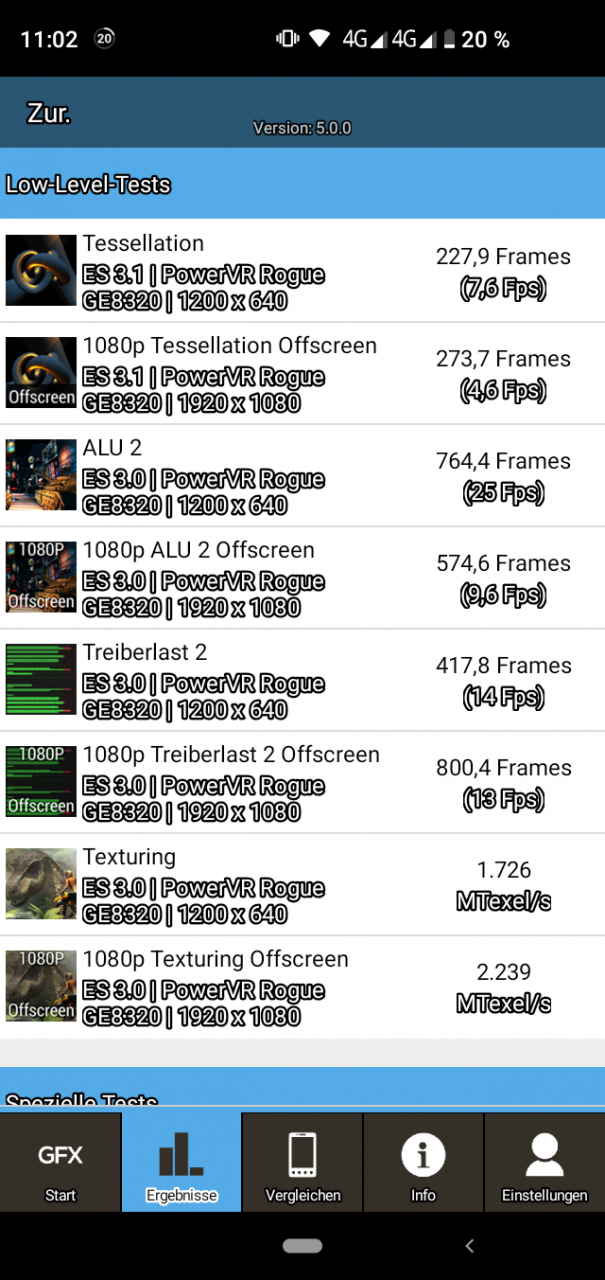This screenshot has width=605, height=1280.
Task: Open the 417,8 Frames Treiberlast 2 result
Action: click(x=302, y=680)
